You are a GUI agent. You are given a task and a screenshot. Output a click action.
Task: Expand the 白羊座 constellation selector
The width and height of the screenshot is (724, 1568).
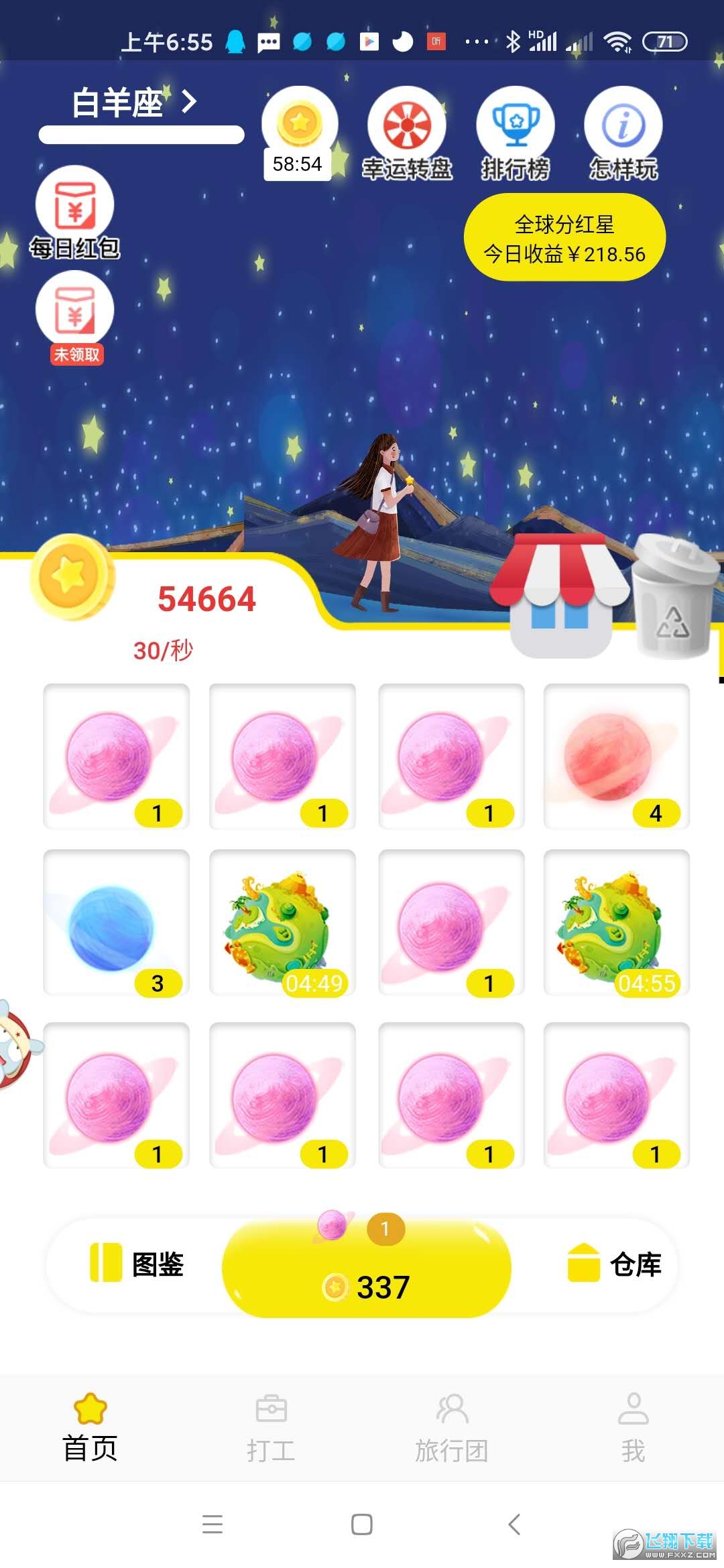click(x=134, y=103)
